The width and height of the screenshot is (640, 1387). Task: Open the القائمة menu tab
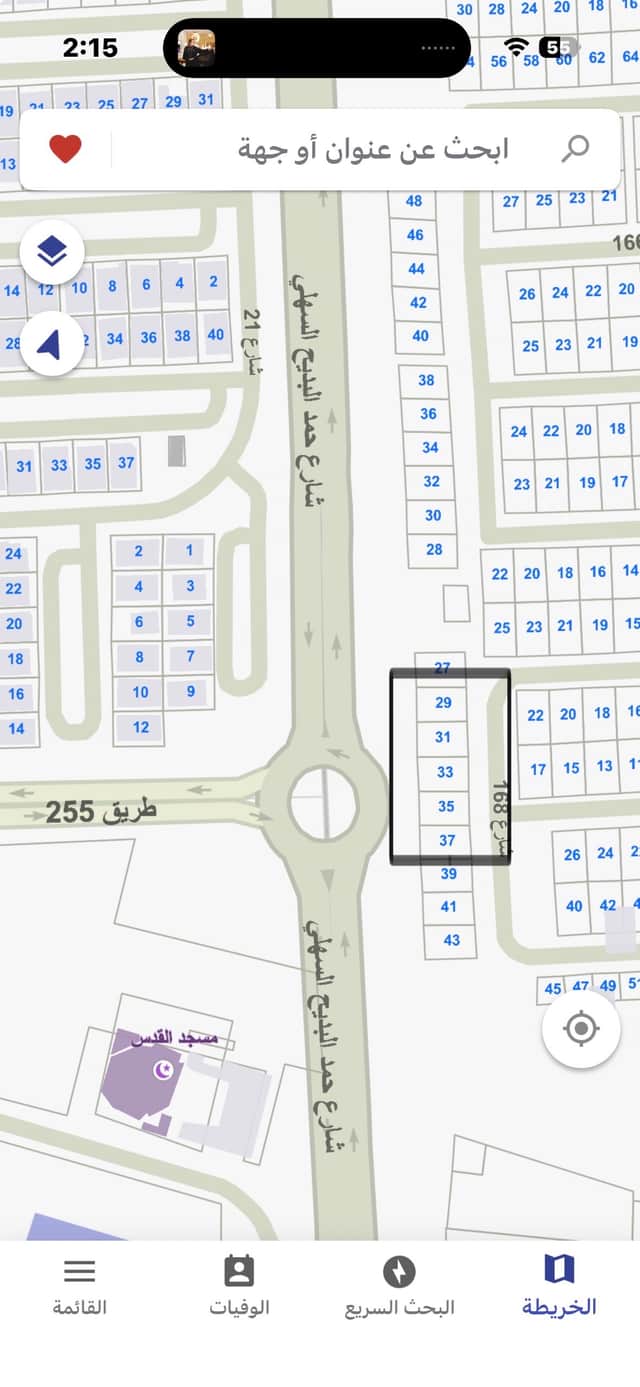(x=80, y=1286)
